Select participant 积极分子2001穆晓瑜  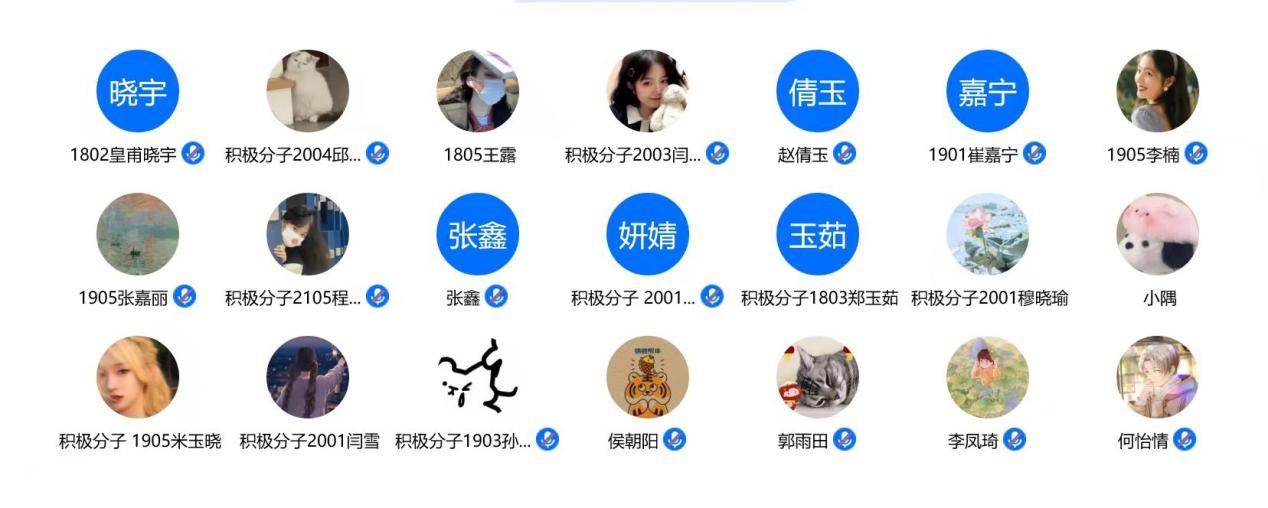(987, 235)
